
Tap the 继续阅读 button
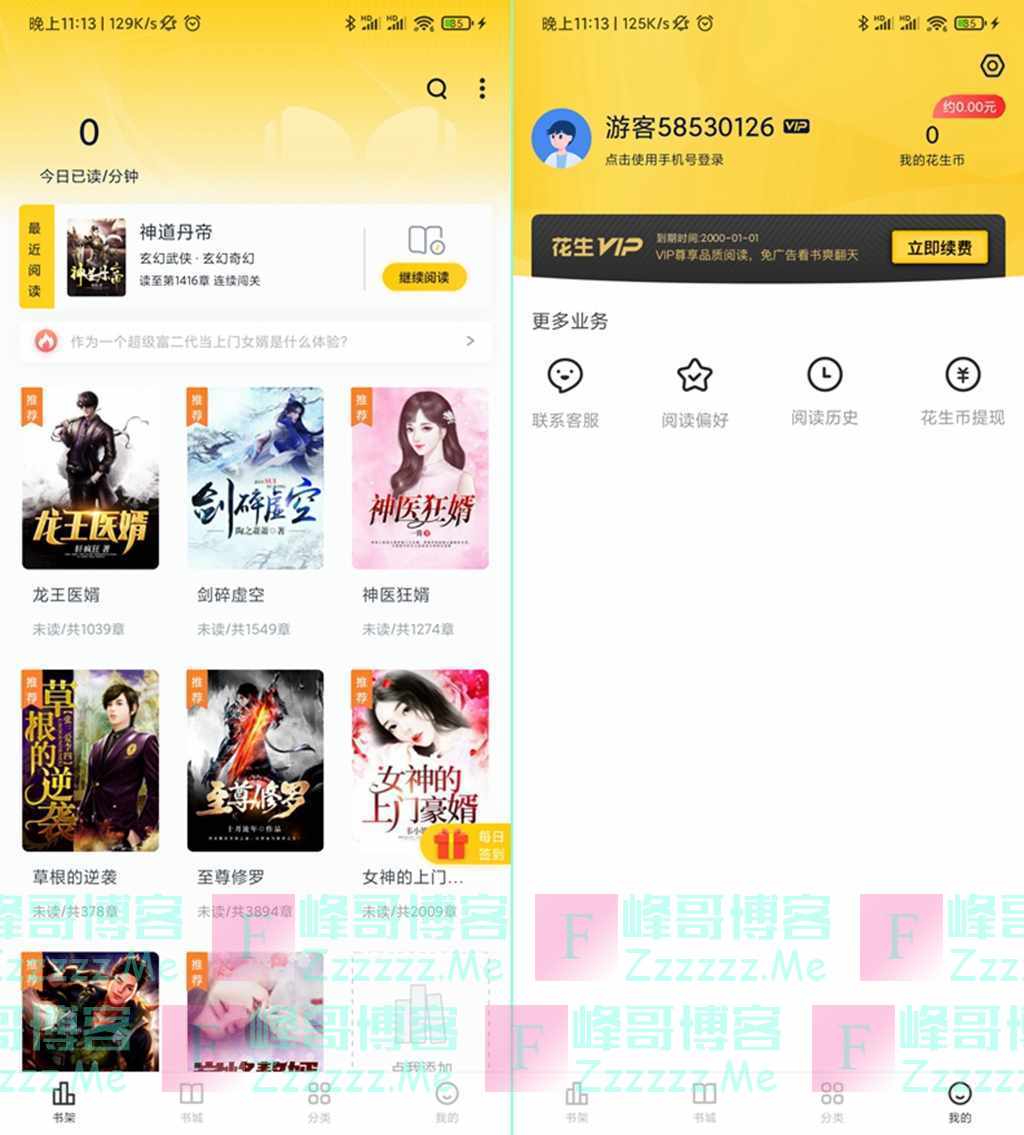point(424,278)
